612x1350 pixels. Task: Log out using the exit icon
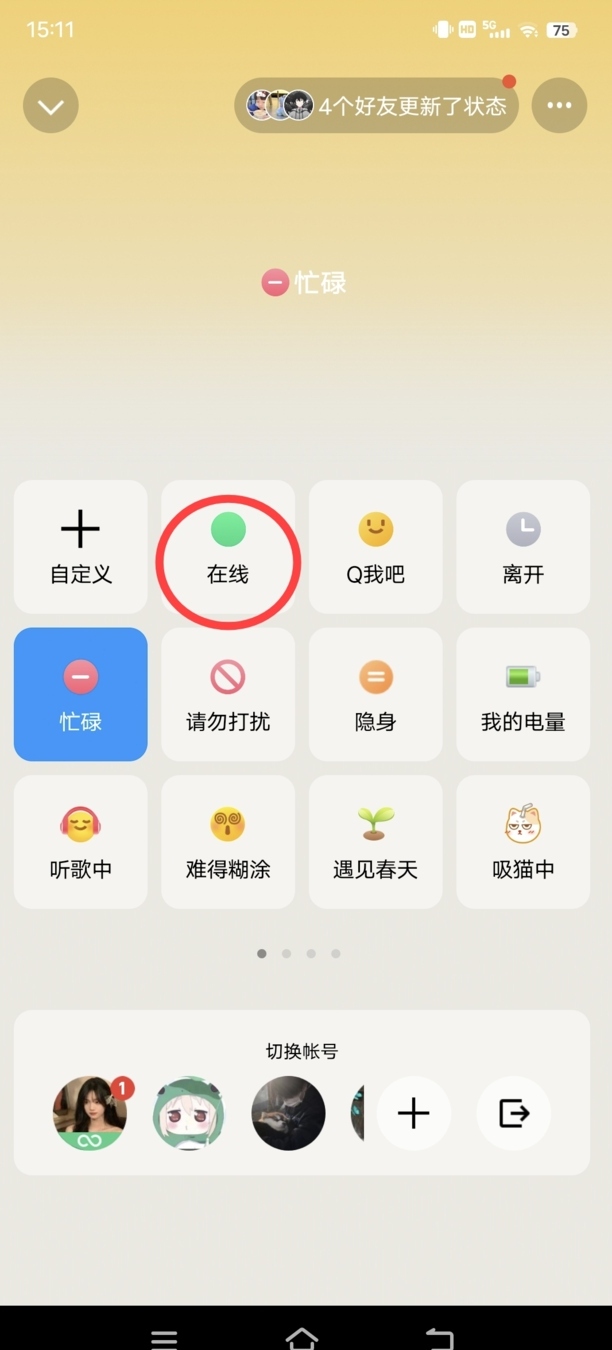pyautogui.click(x=513, y=1113)
